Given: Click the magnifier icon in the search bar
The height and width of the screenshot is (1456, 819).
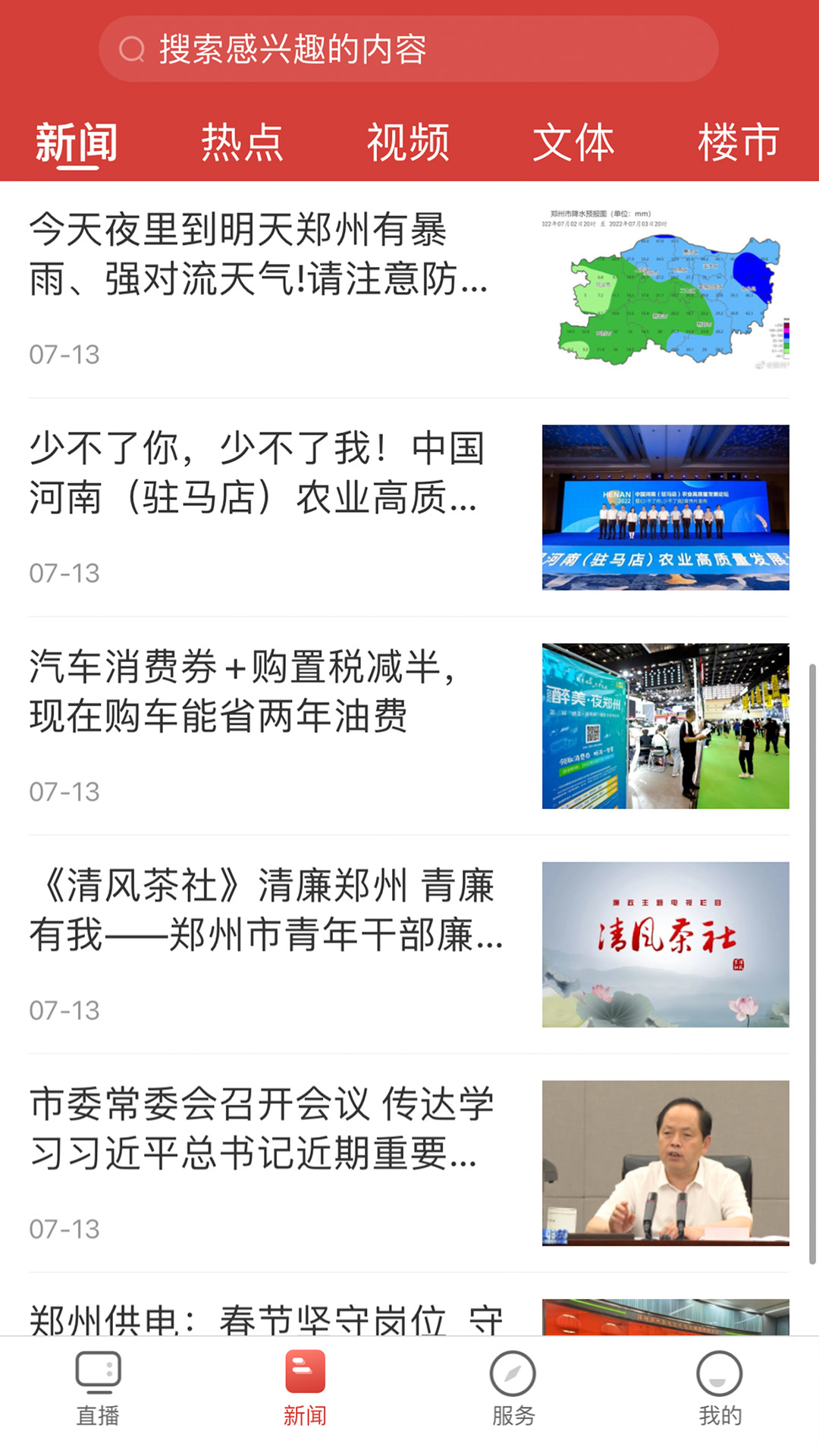Looking at the screenshot, I should click(x=132, y=50).
